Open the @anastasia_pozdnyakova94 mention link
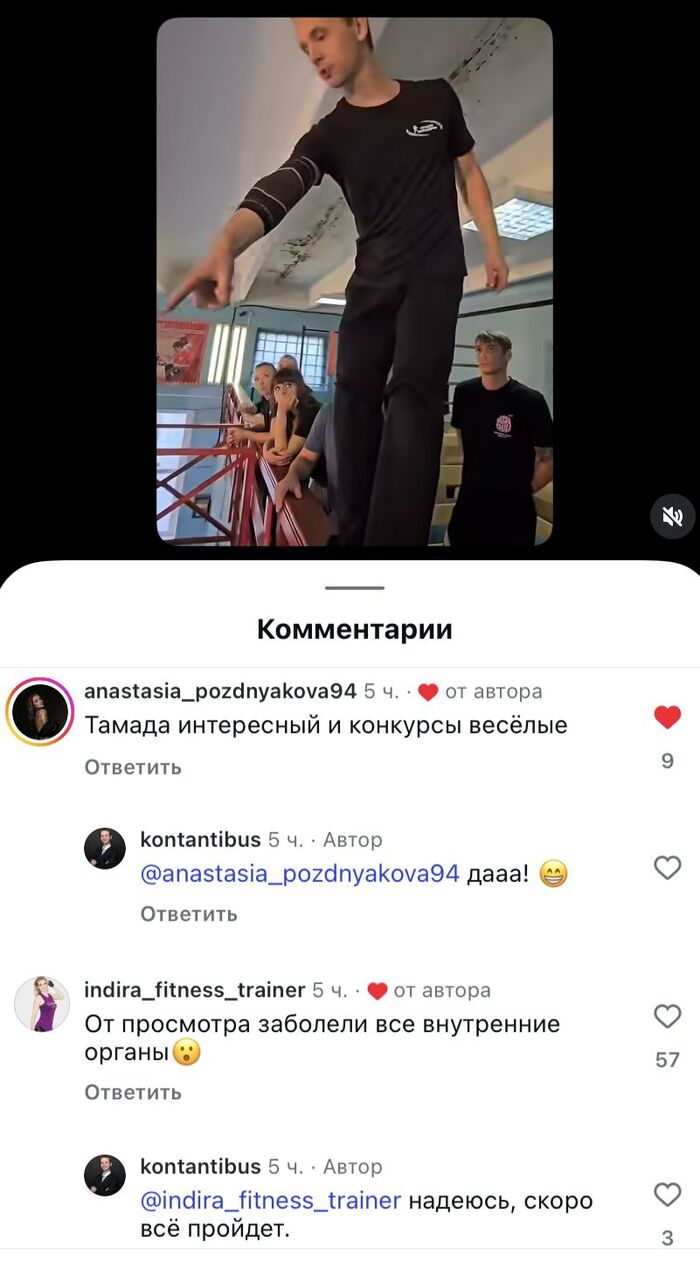This screenshot has height=1263, width=700. pos(300,874)
